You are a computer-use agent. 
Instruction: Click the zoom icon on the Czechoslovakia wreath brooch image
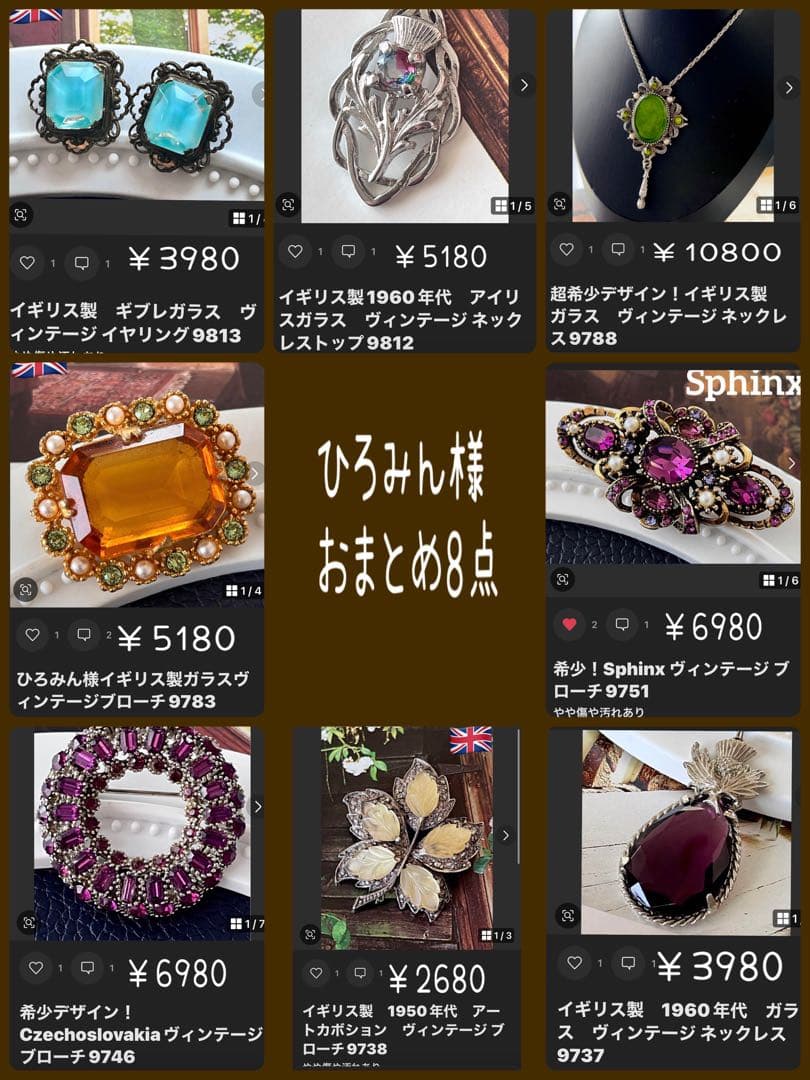click(27, 923)
